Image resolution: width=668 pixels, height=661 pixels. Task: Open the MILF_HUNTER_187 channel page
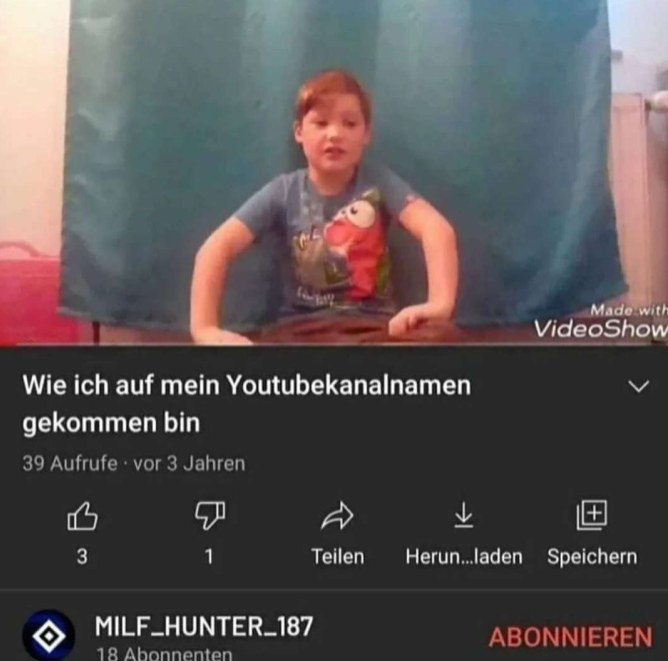203,628
